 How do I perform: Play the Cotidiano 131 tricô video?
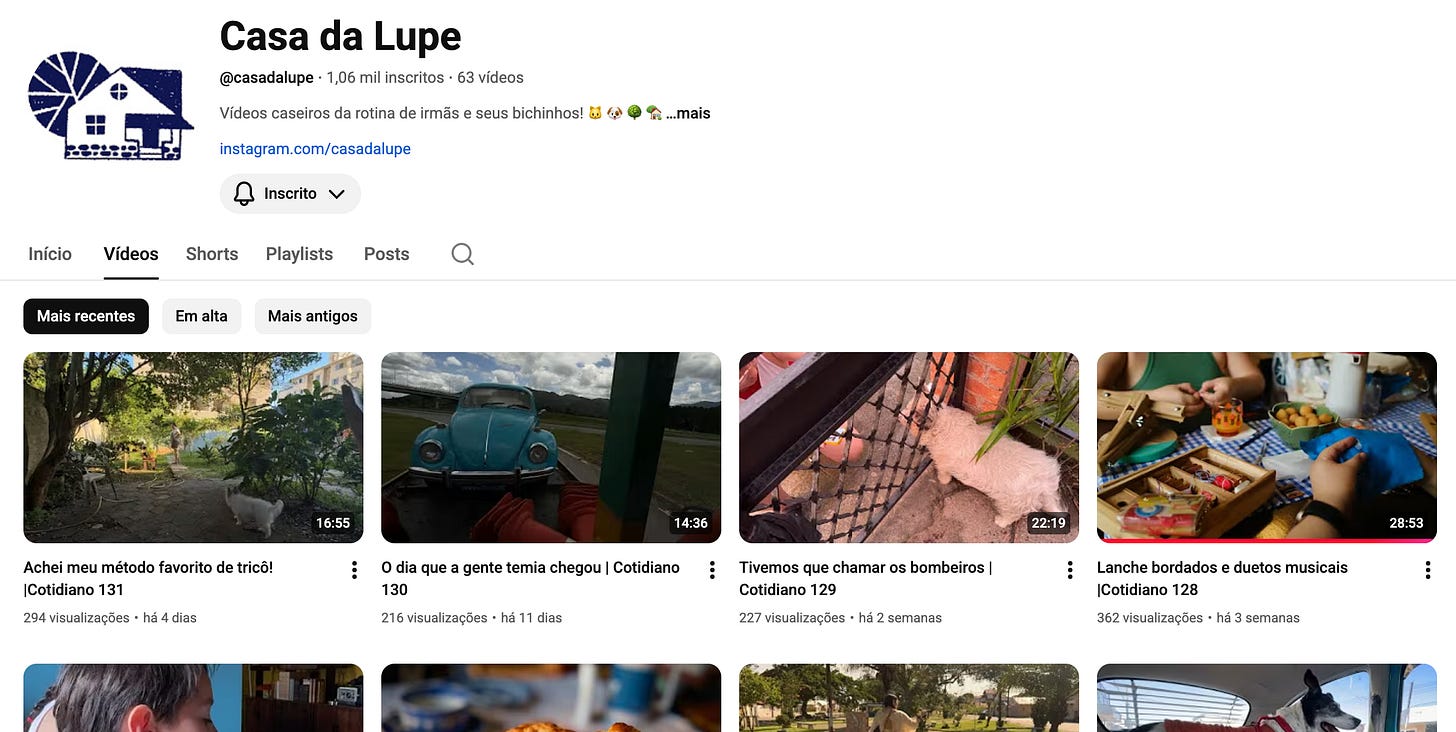point(193,447)
